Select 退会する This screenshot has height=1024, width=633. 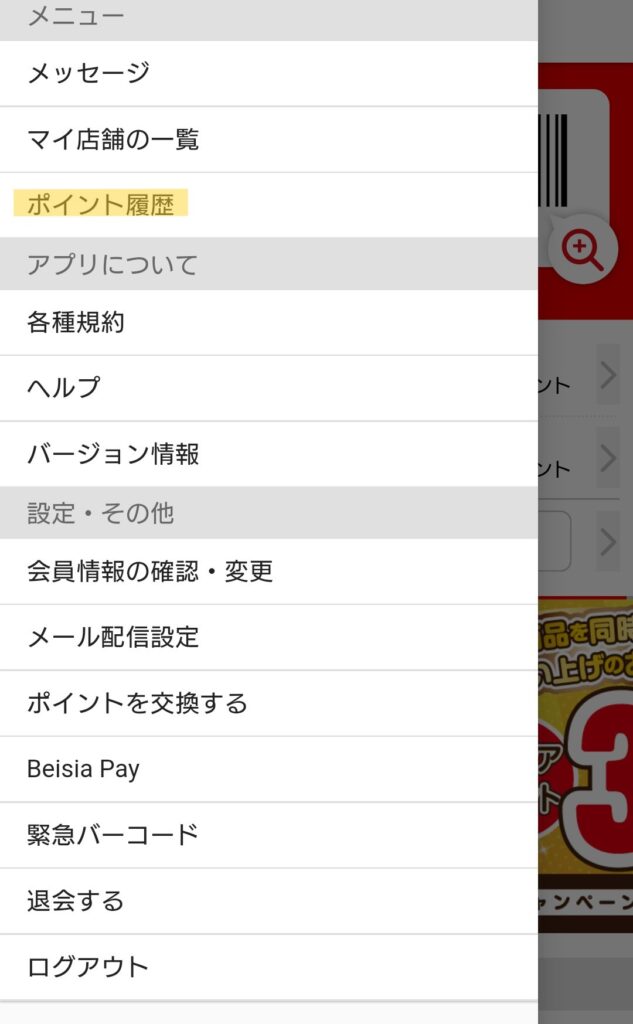pyautogui.click(x=76, y=901)
